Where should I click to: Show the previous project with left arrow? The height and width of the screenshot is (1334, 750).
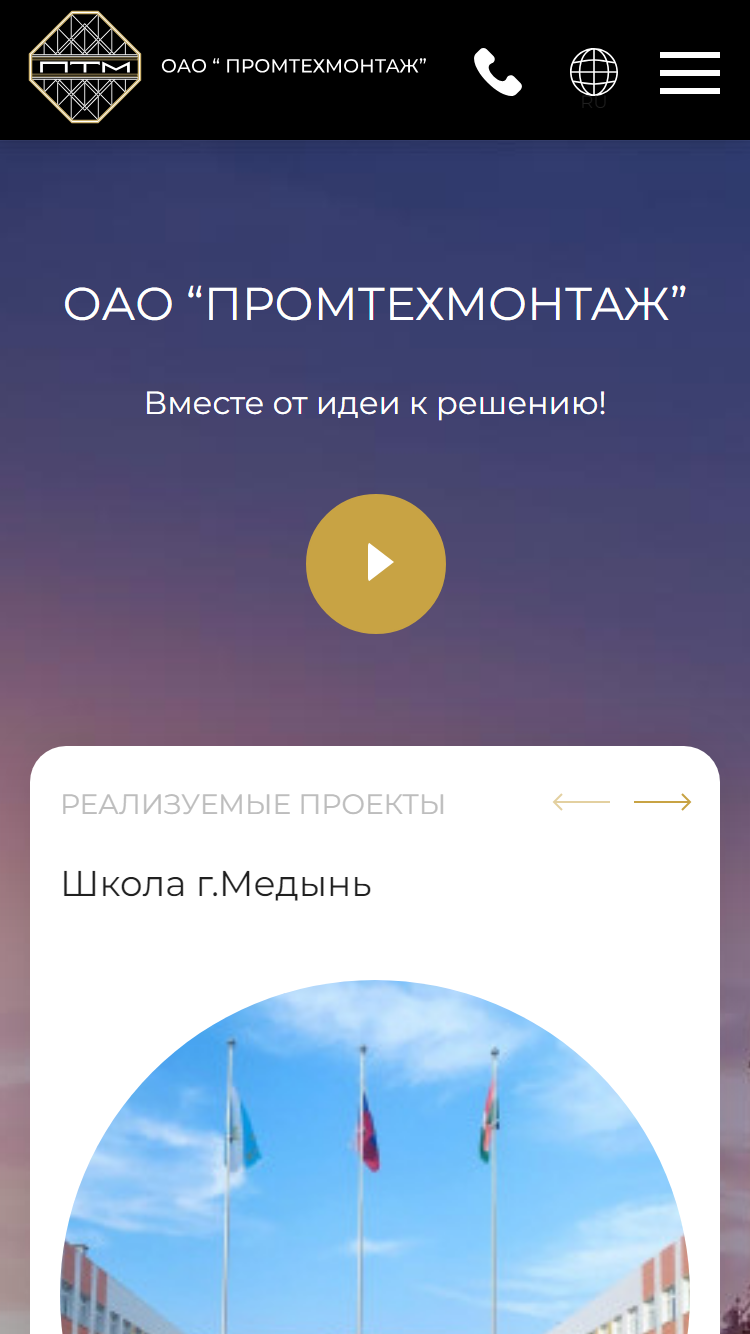click(581, 802)
